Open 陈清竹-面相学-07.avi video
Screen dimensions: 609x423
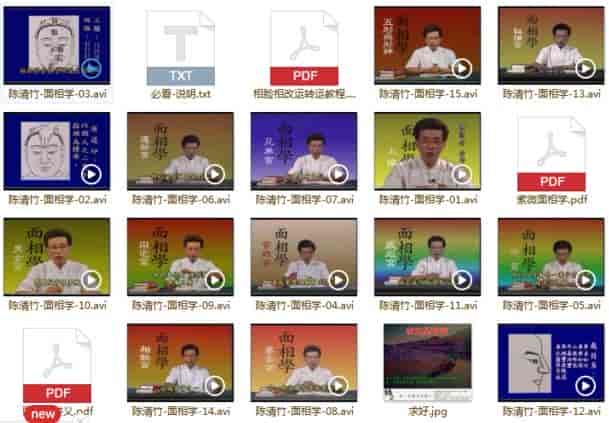304,151
